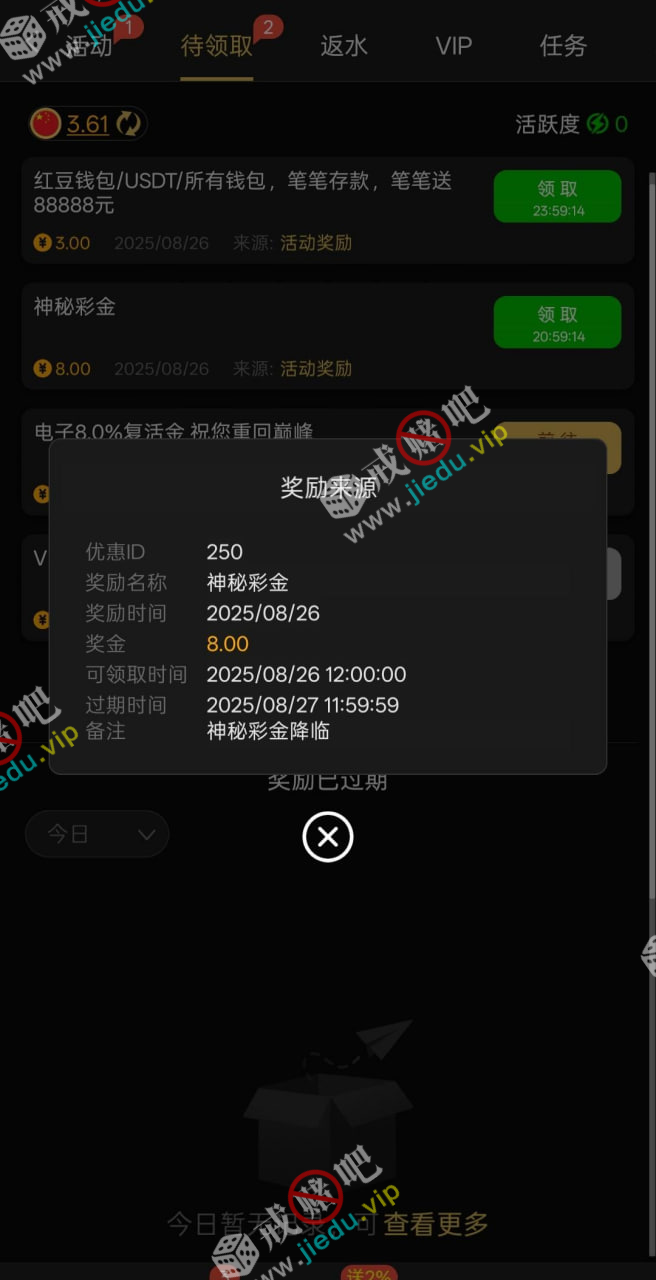Switch to the 任务 tab
Screen dimensions: 656x1280
pyautogui.click(x=563, y=45)
